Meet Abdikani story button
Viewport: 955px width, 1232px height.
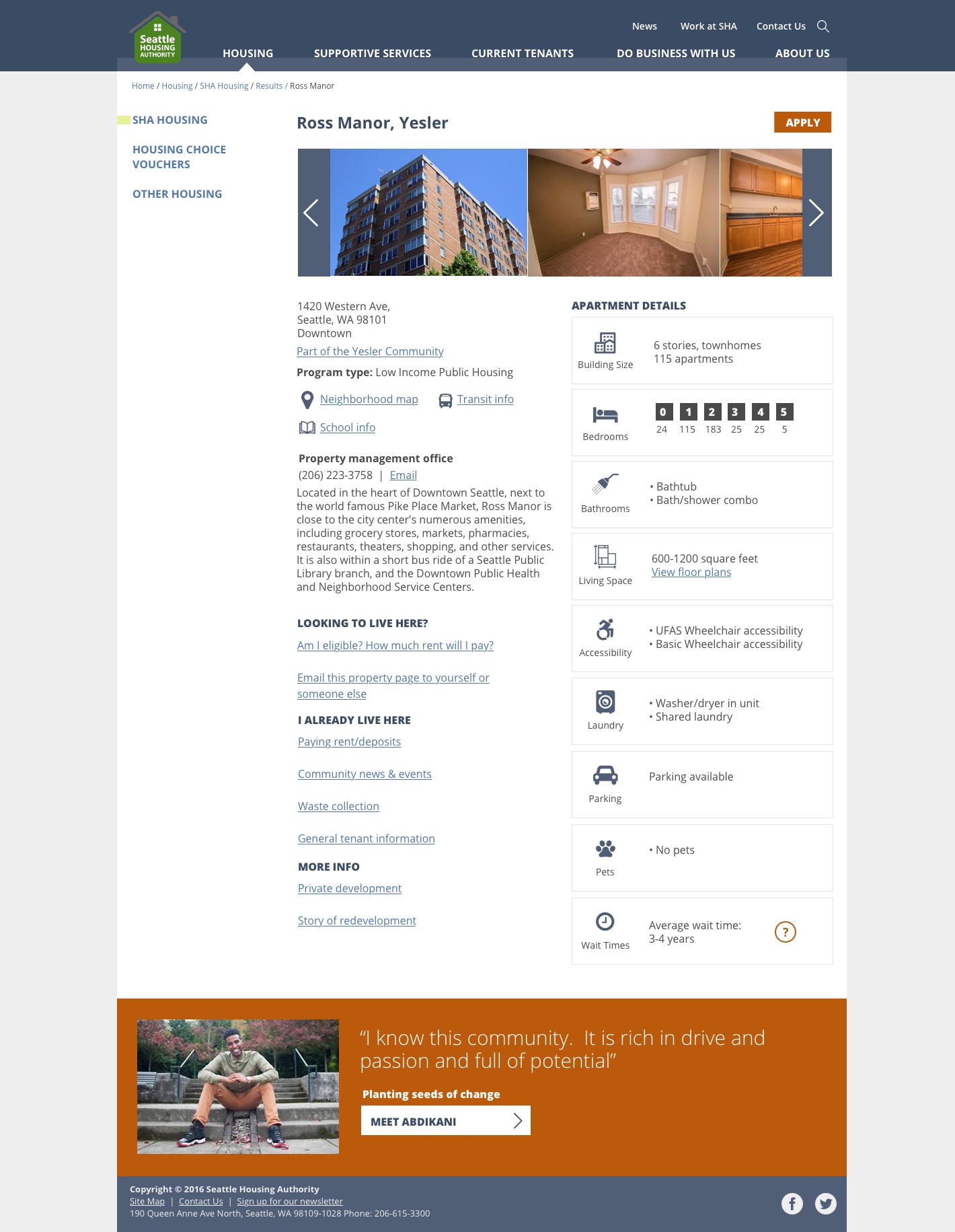tap(445, 1121)
